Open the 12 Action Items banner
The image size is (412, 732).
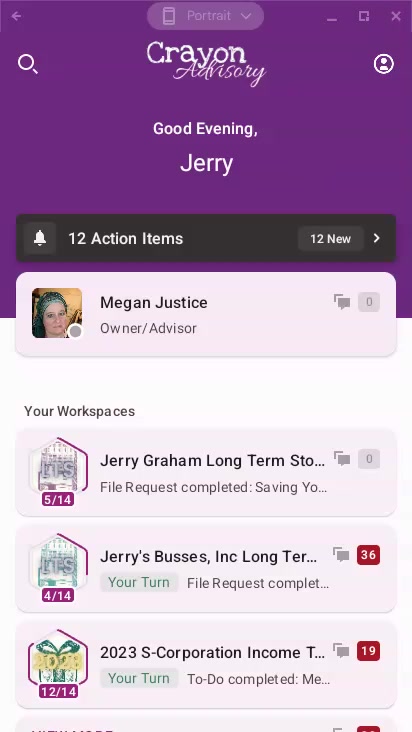206,239
